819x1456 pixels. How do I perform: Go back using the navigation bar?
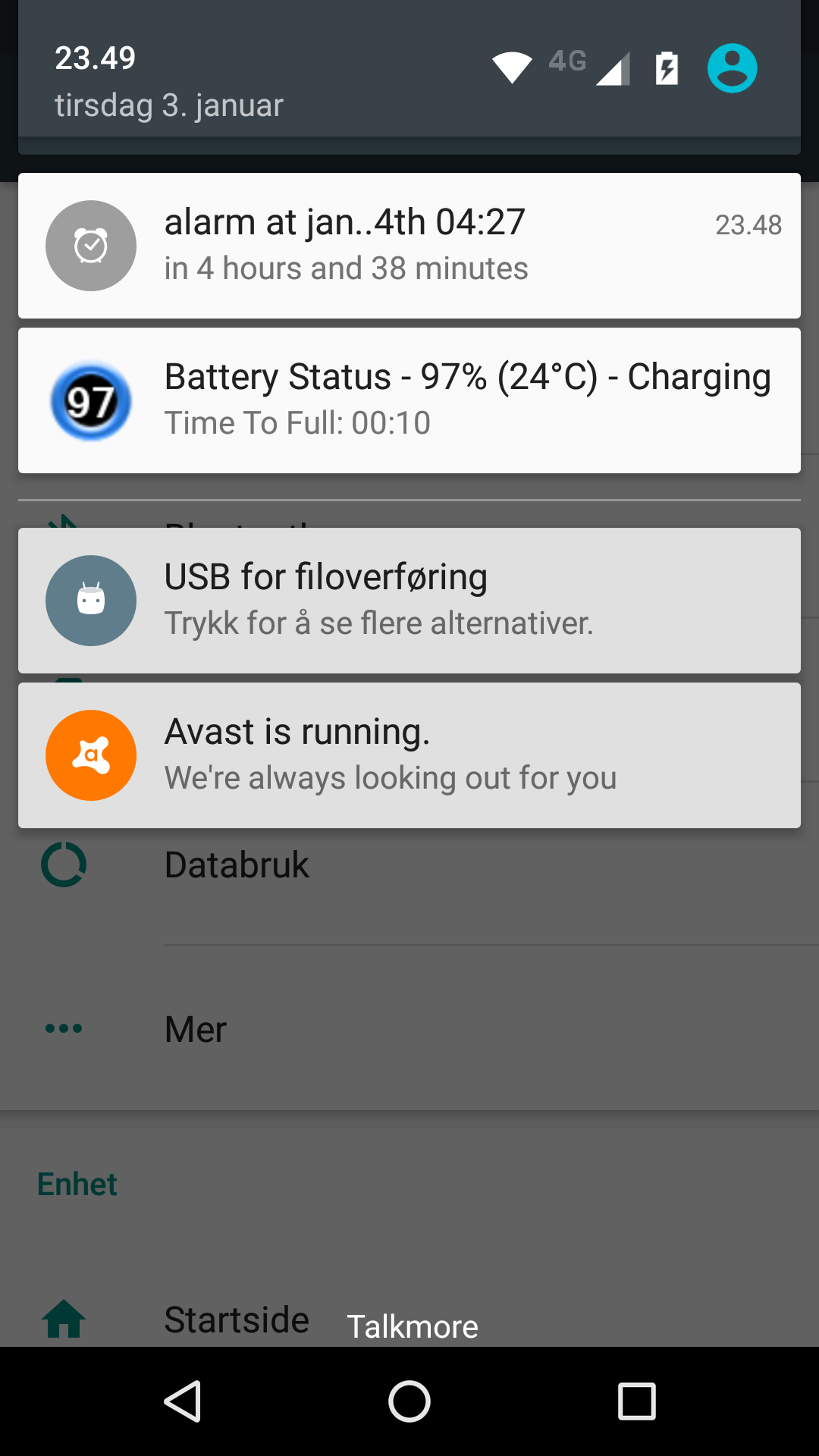click(x=183, y=1401)
